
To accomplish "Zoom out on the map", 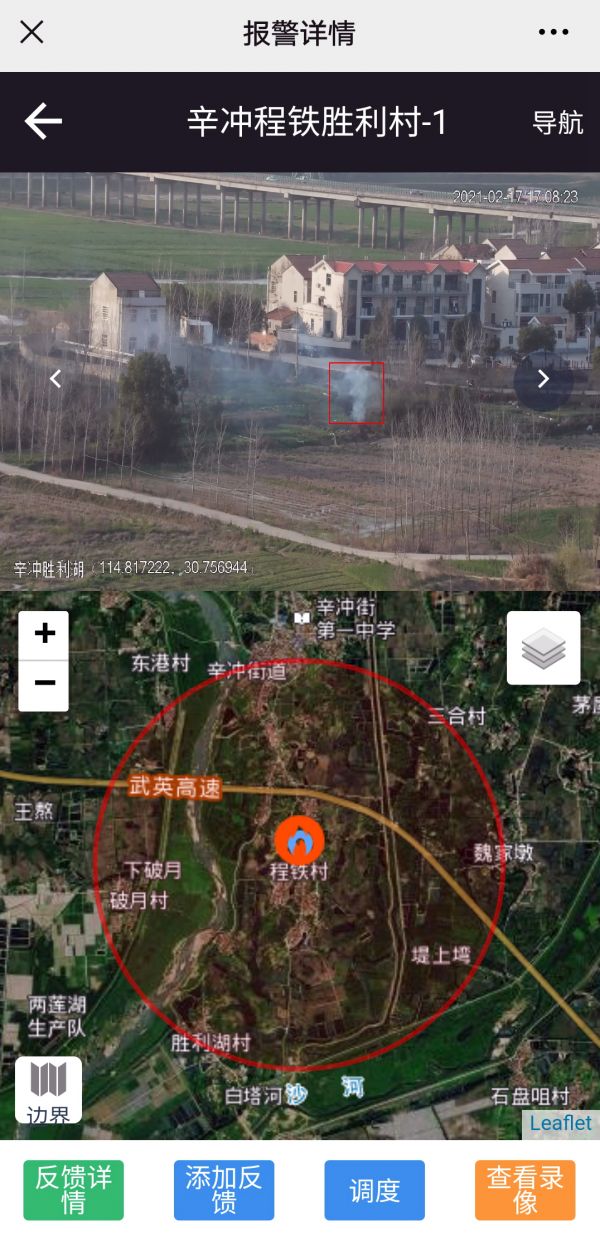I will (44, 685).
